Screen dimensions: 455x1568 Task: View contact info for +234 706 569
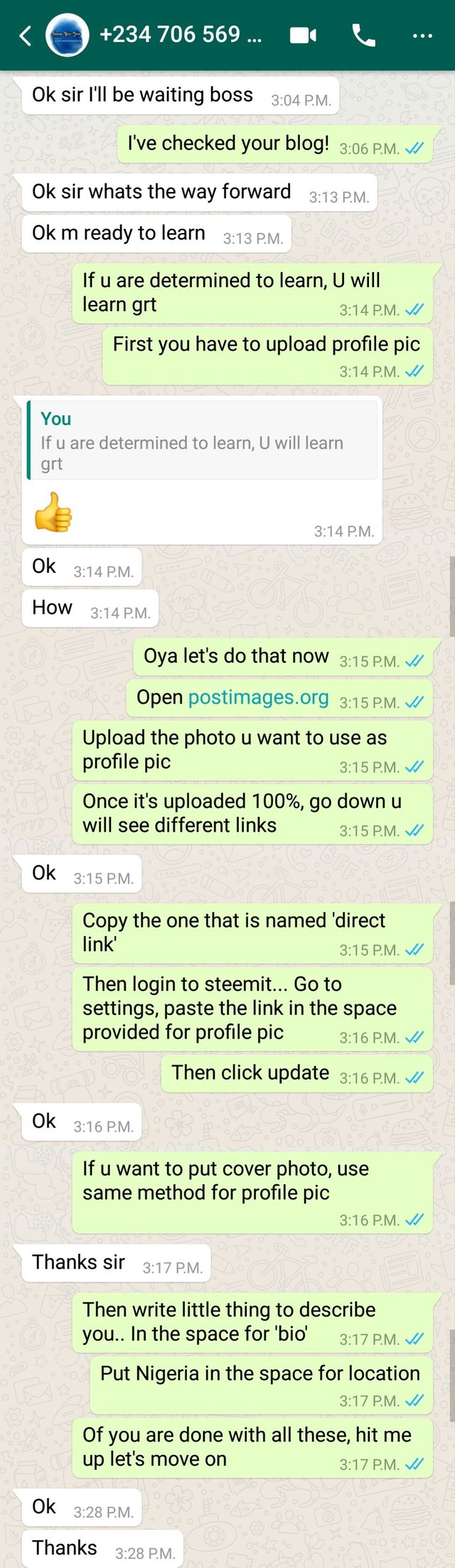pos(181,34)
